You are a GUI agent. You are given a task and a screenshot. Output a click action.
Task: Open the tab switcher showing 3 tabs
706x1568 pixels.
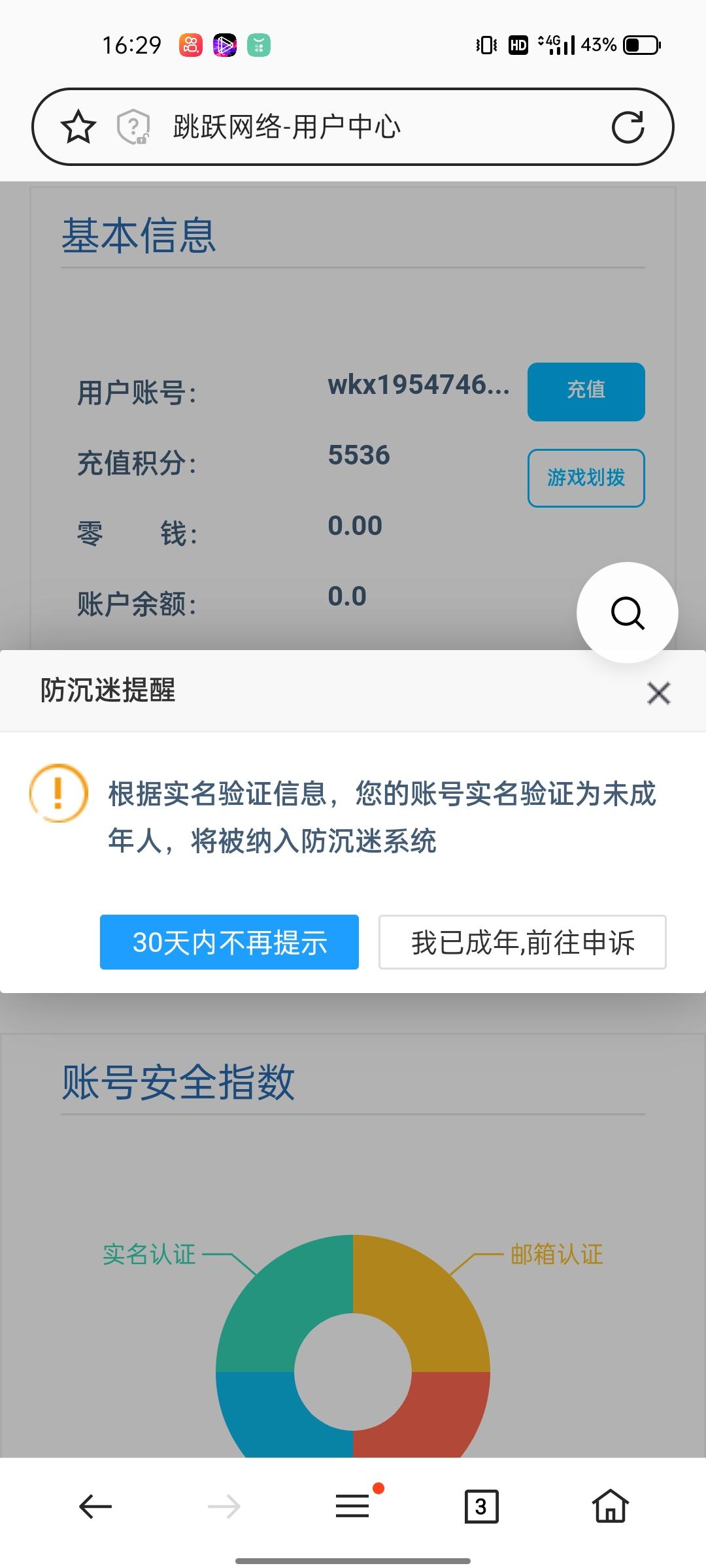[x=482, y=1507]
